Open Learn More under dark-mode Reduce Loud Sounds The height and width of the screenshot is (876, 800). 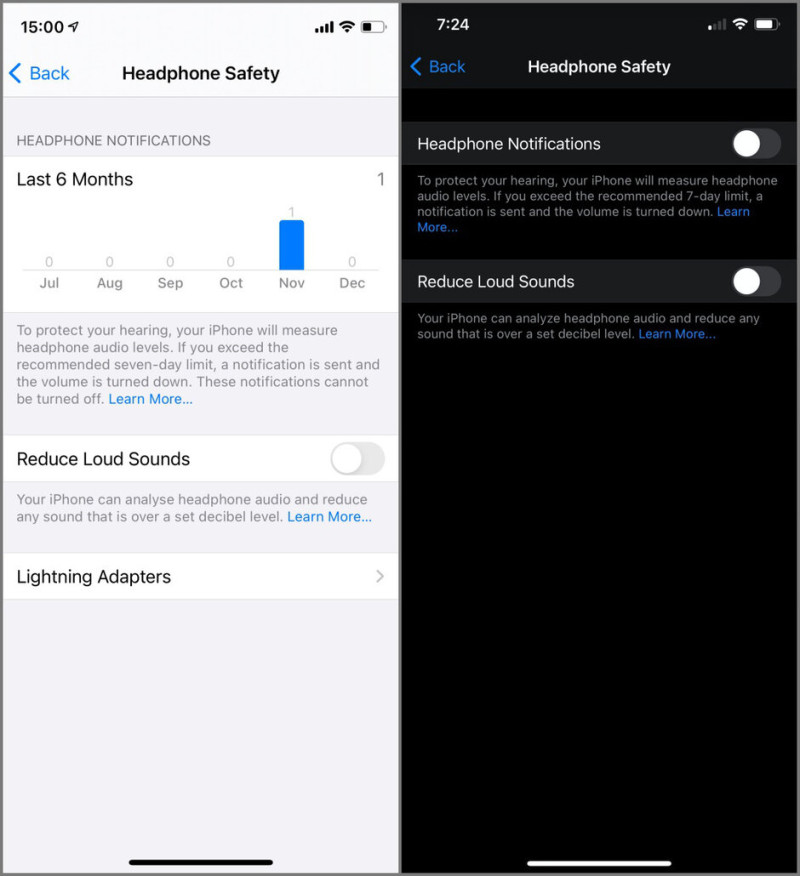pos(677,334)
